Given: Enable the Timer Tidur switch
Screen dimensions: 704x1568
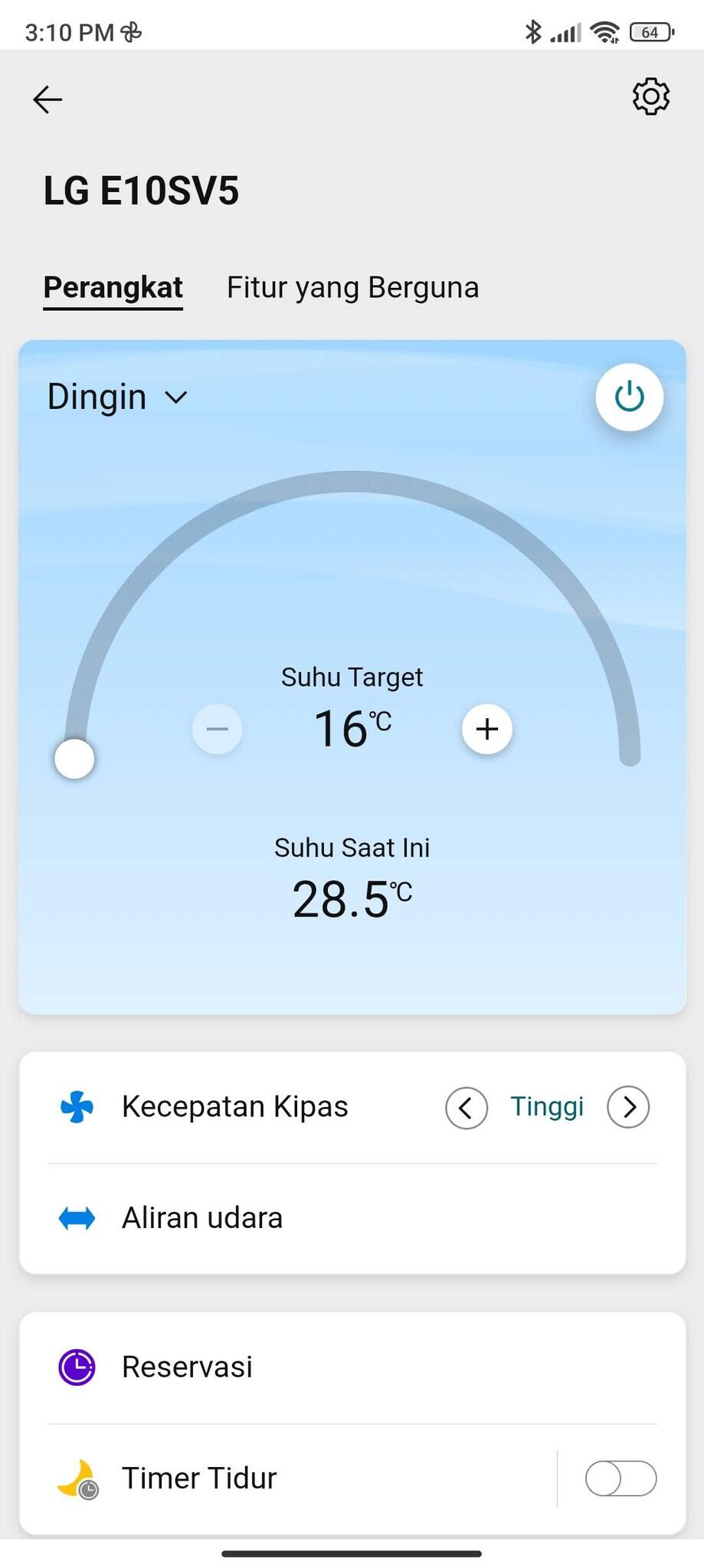Looking at the screenshot, I should pyautogui.click(x=621, y=1478).
